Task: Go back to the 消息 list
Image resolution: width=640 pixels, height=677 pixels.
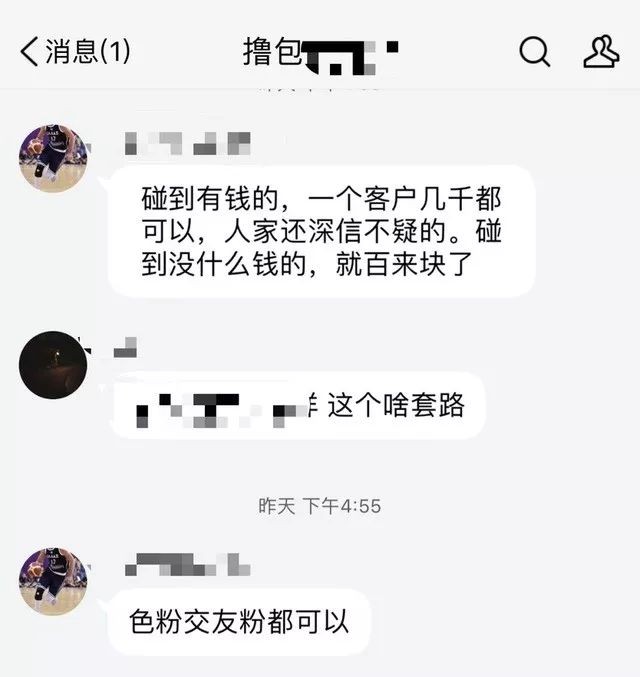Action: (72, 52)
